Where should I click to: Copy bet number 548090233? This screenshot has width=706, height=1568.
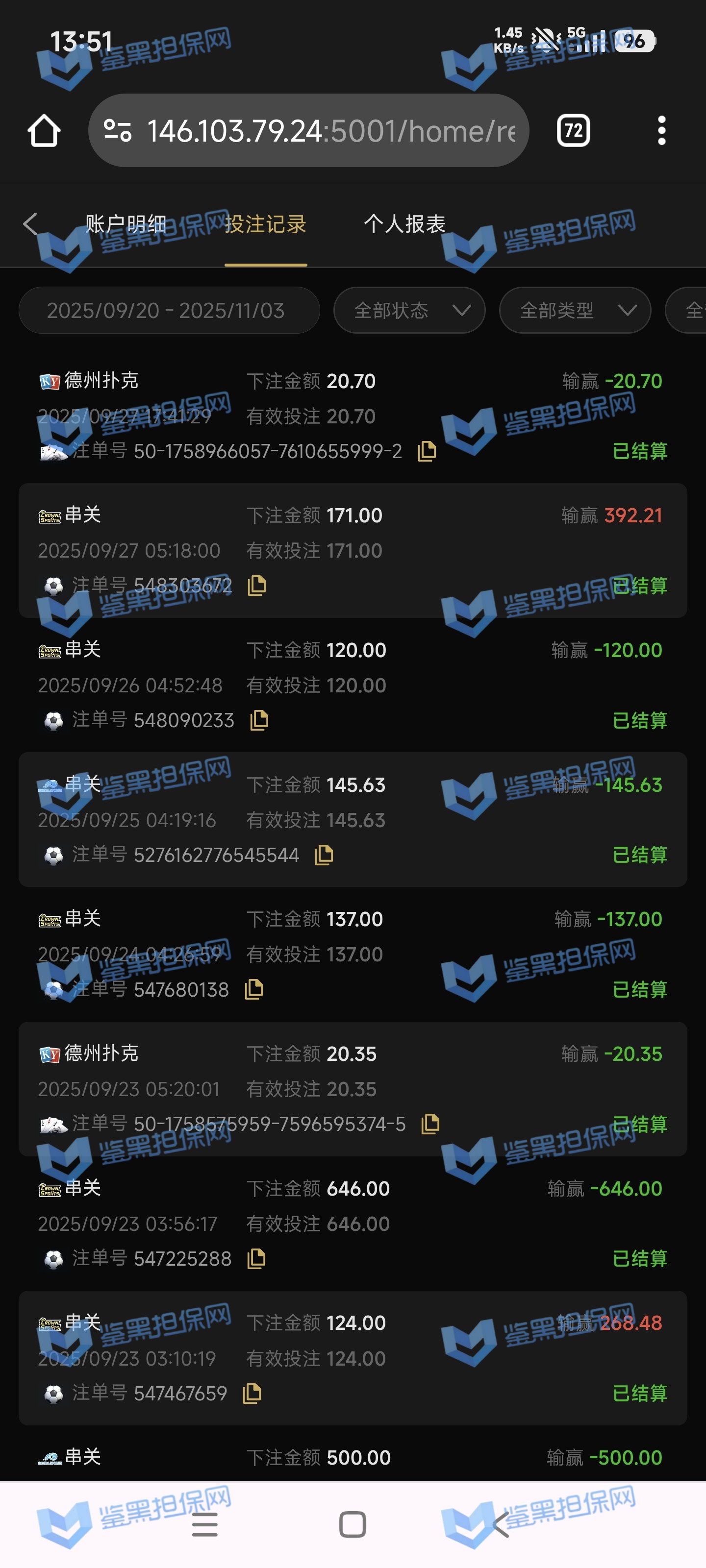point(259,720)
